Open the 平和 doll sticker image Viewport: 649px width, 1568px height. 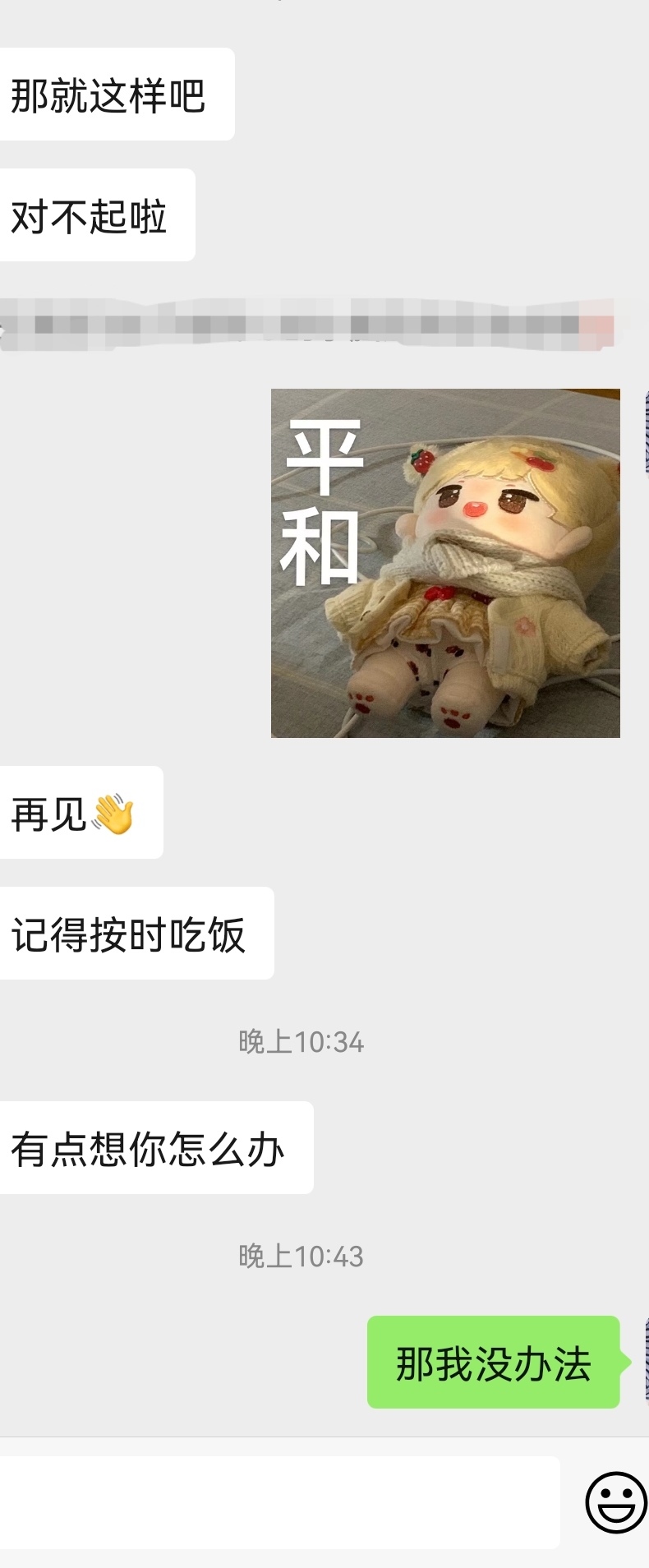click(x=445, y=563)
